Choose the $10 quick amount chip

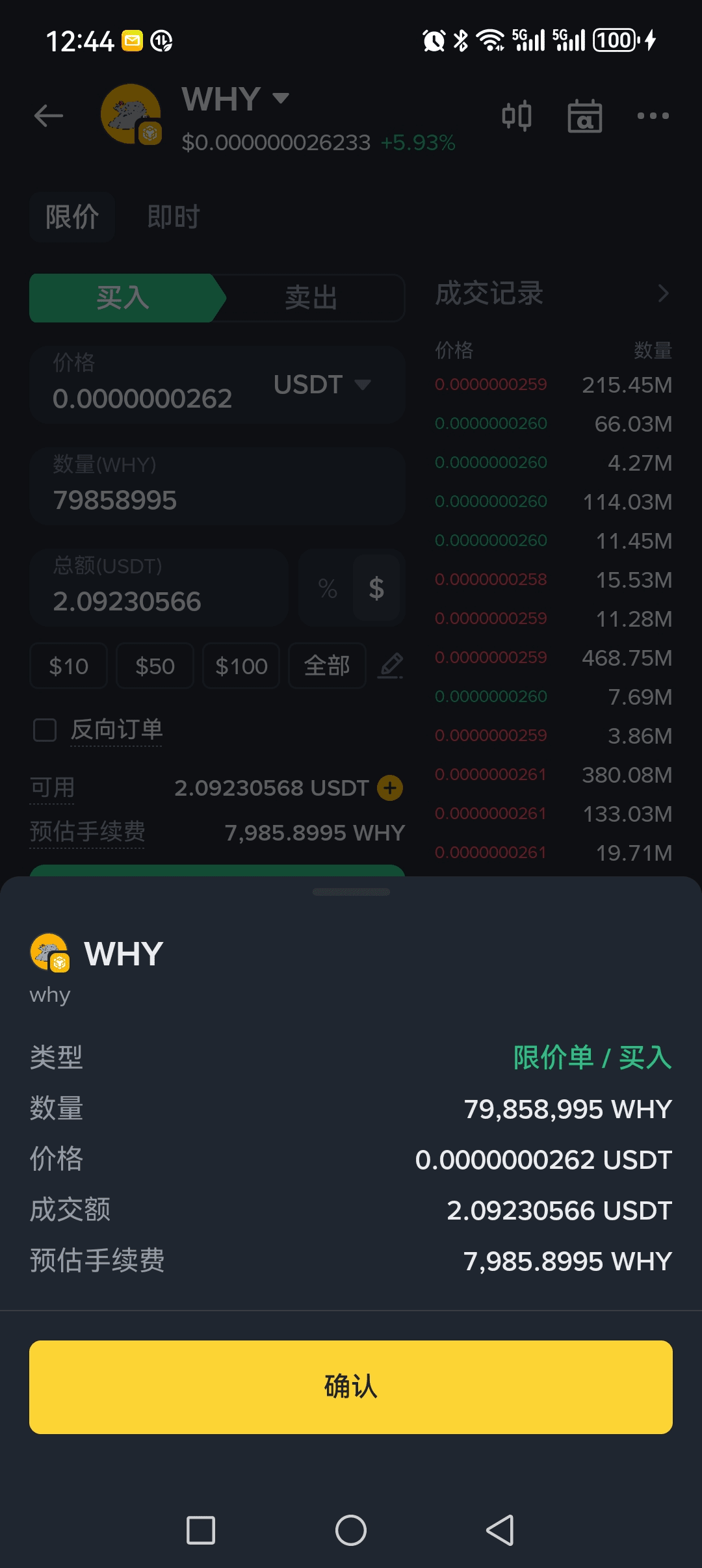[x=68, y=666]
